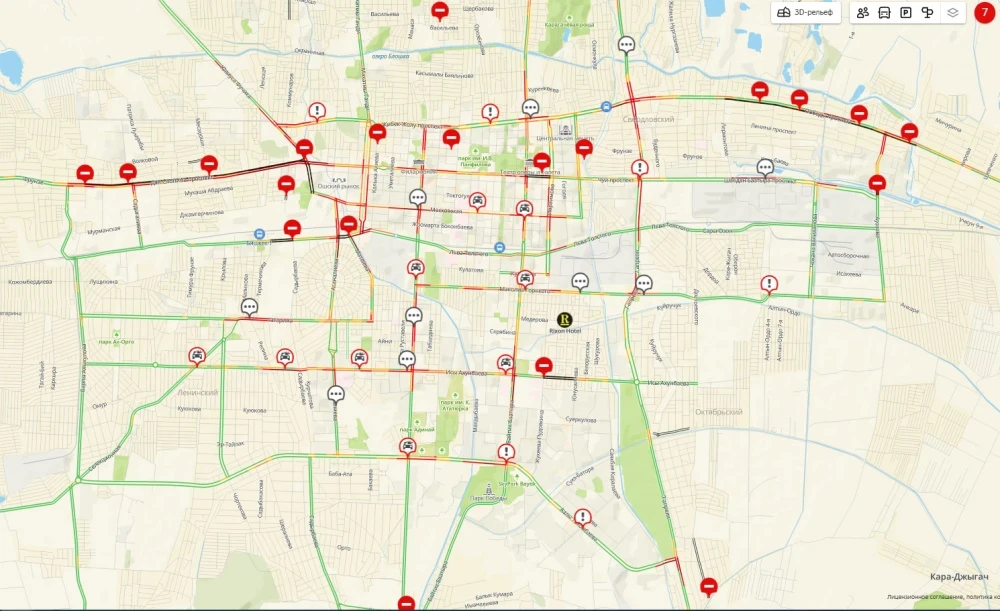
Task: Toggle the people-on-map layer icon
Action: [863, 12]
